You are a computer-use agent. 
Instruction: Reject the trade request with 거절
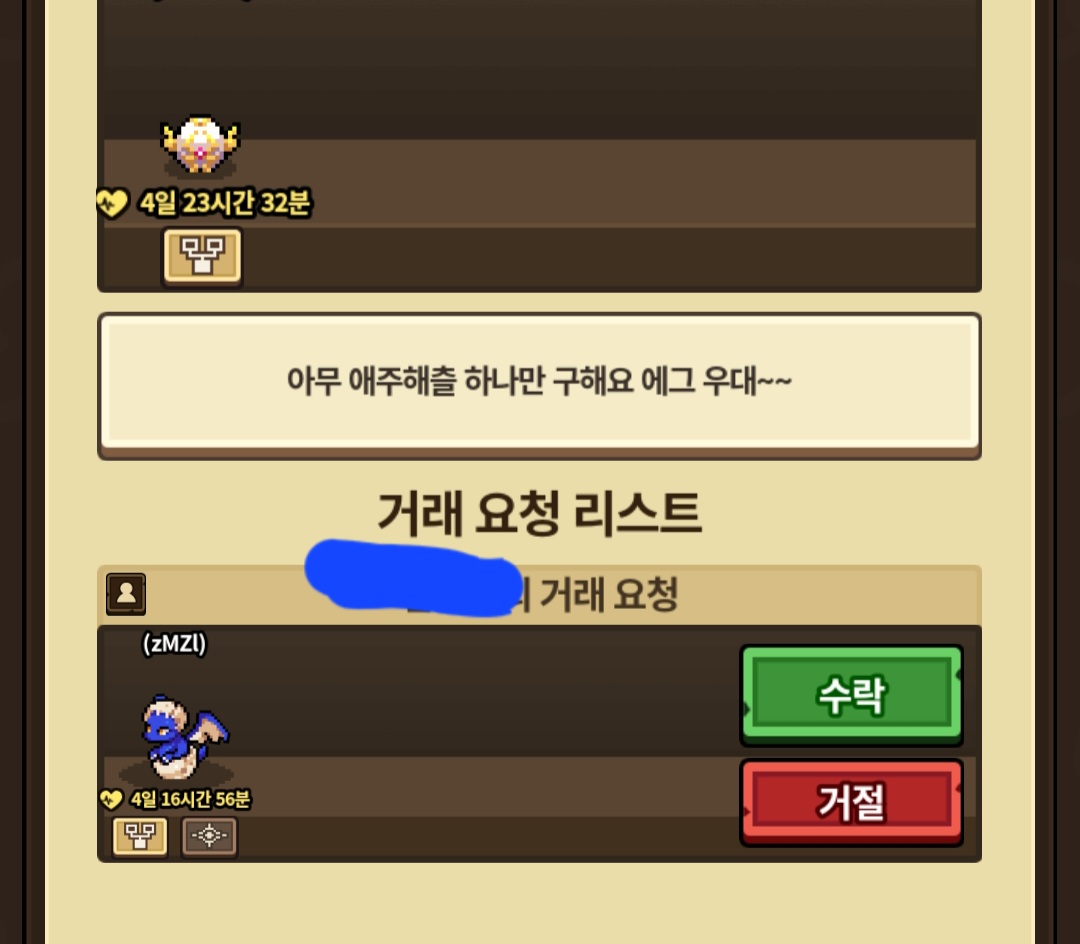pos(851,802)
